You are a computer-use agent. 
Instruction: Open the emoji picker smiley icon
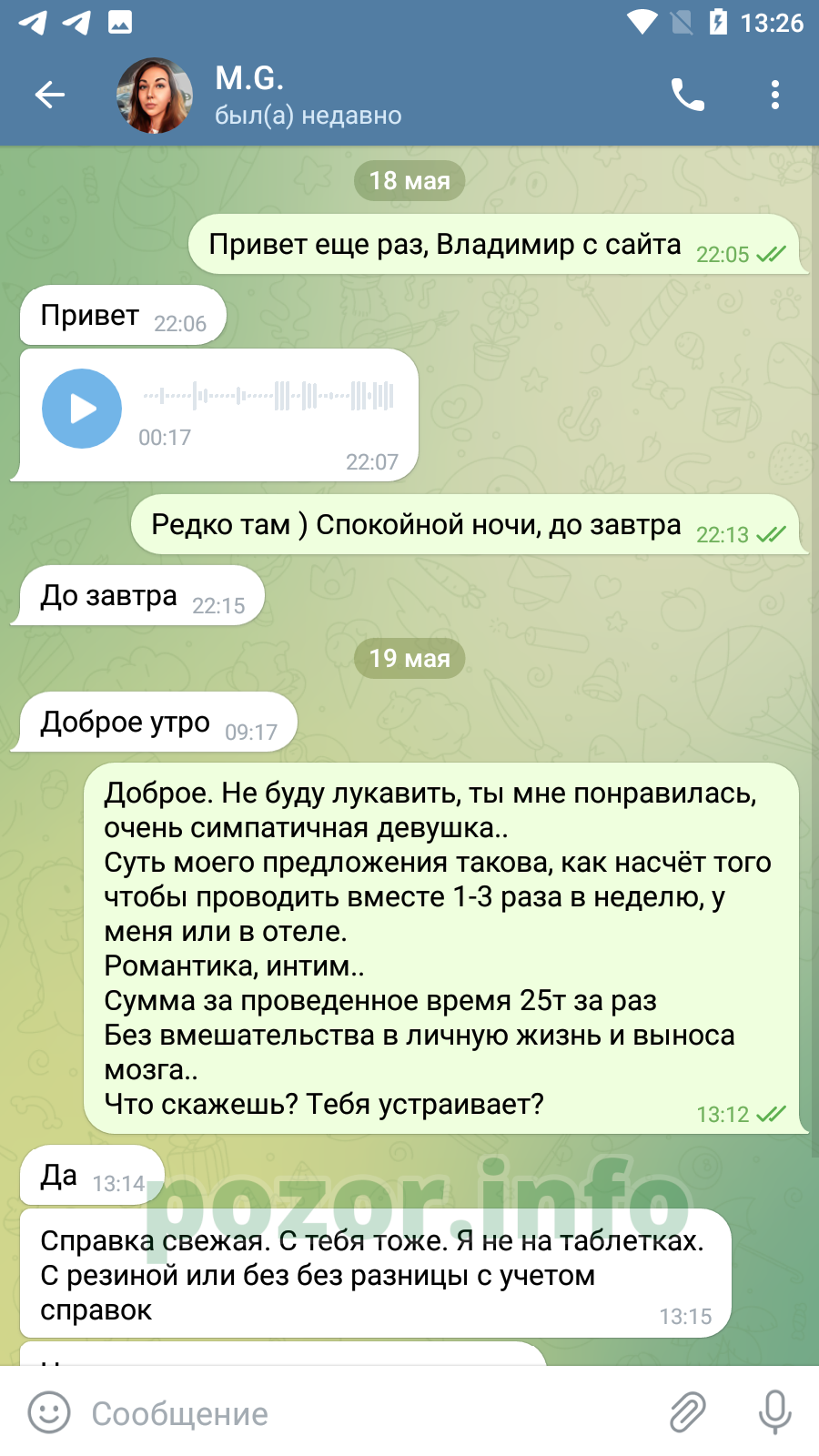tap(49, 1413)
